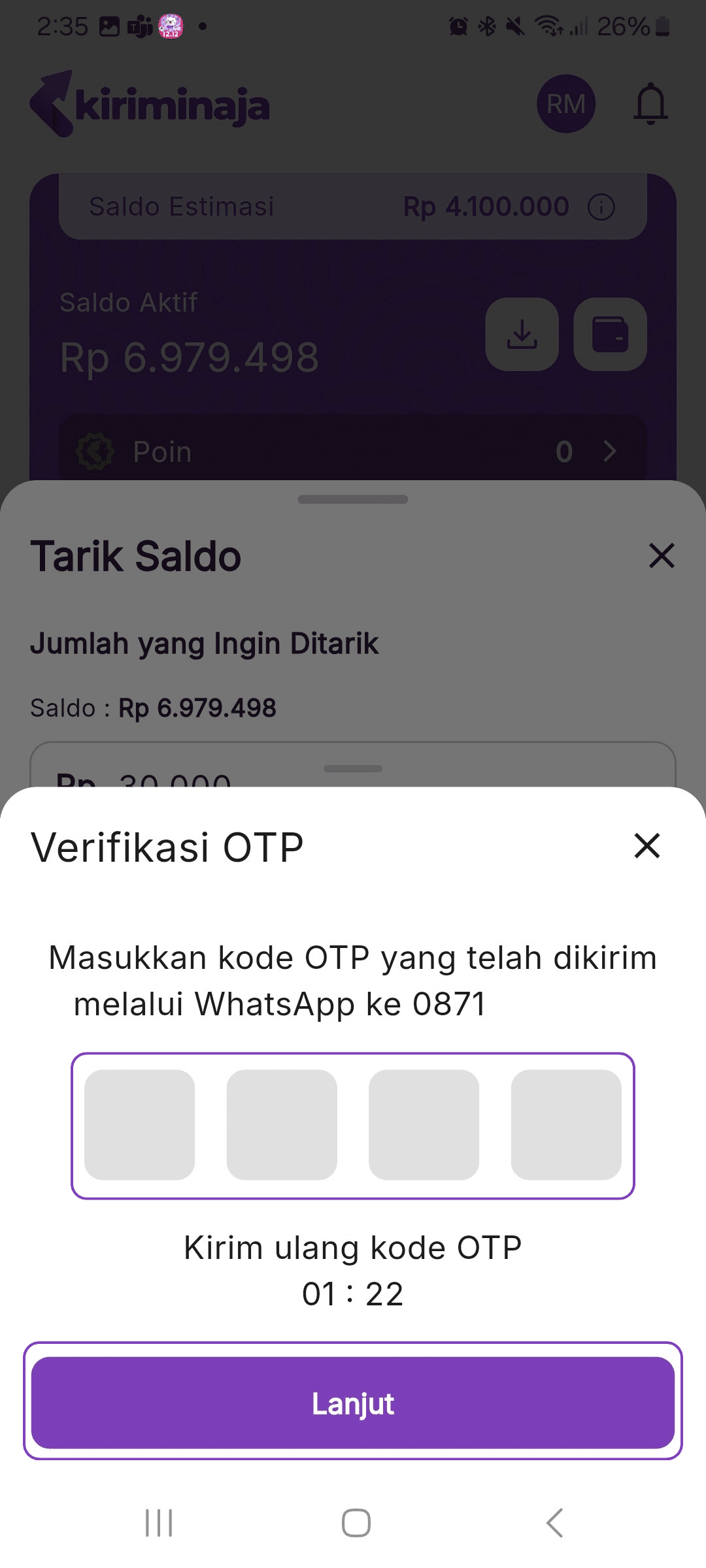Open the RM profile avatar
The width and height of the screenshot is (706, 1568).
pos(565,105)
